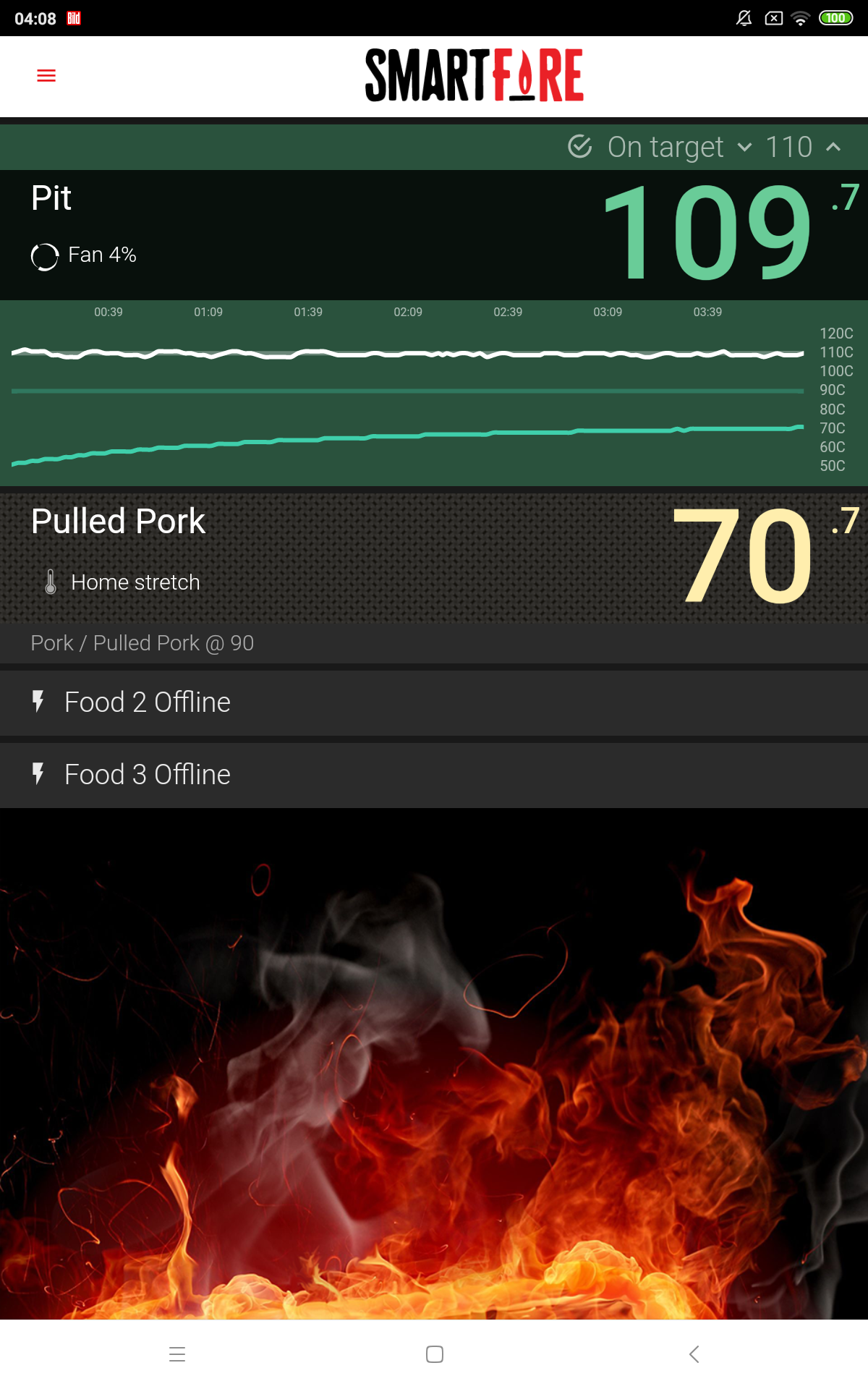Screen dimensions: 868x1389
Task: Toggle Food 3 probe online
Action: point(434,773)
